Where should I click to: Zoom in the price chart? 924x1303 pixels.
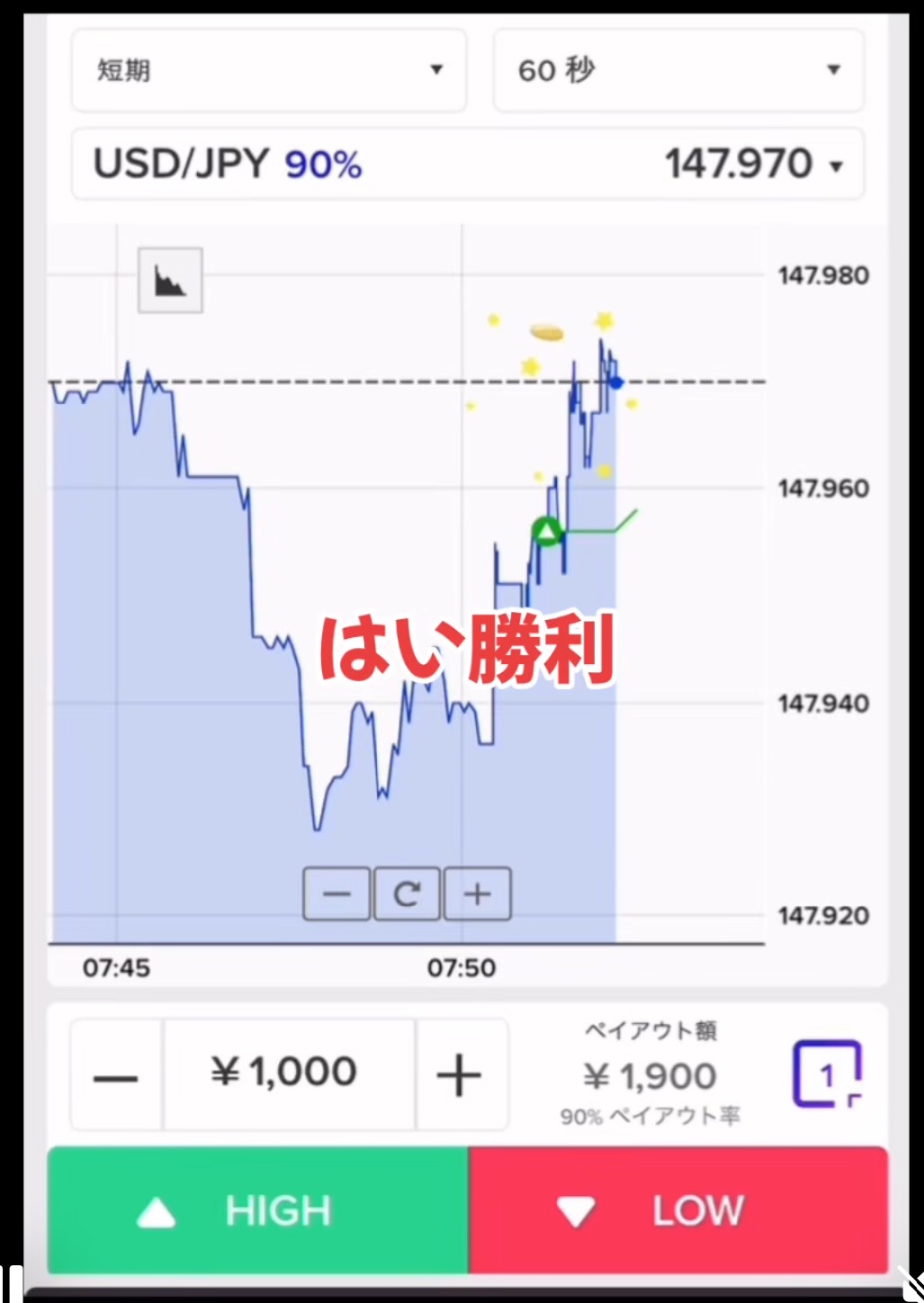(478, 894)
